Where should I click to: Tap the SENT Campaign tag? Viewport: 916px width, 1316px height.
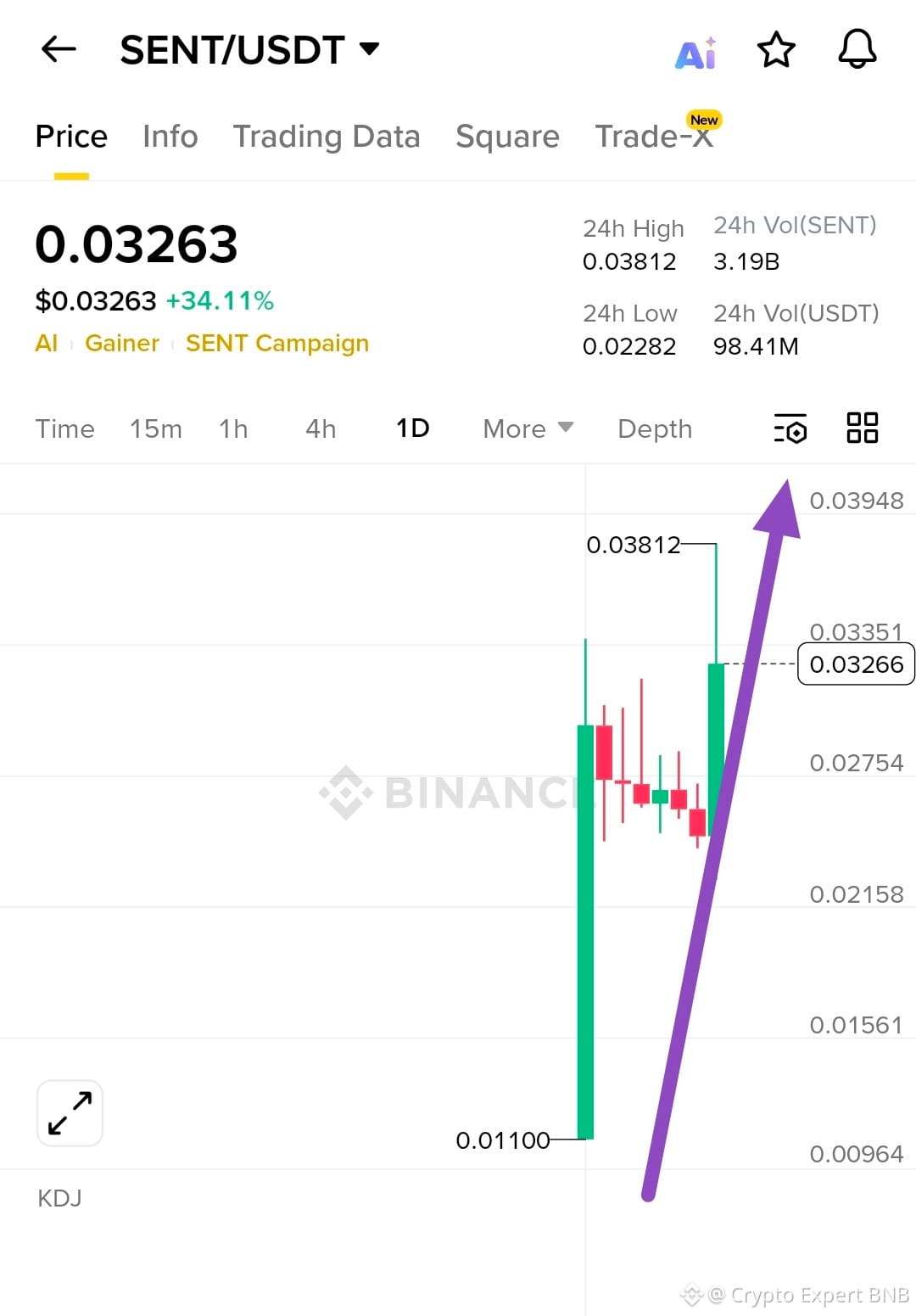click(x=277, y=344)
